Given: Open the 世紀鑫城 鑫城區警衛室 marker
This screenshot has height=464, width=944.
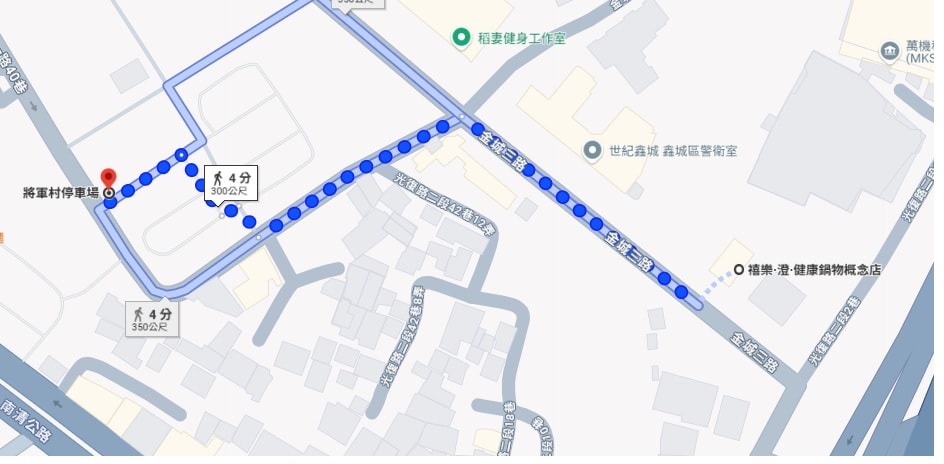Looking at the screenshot, I should (x=594, y=151).
